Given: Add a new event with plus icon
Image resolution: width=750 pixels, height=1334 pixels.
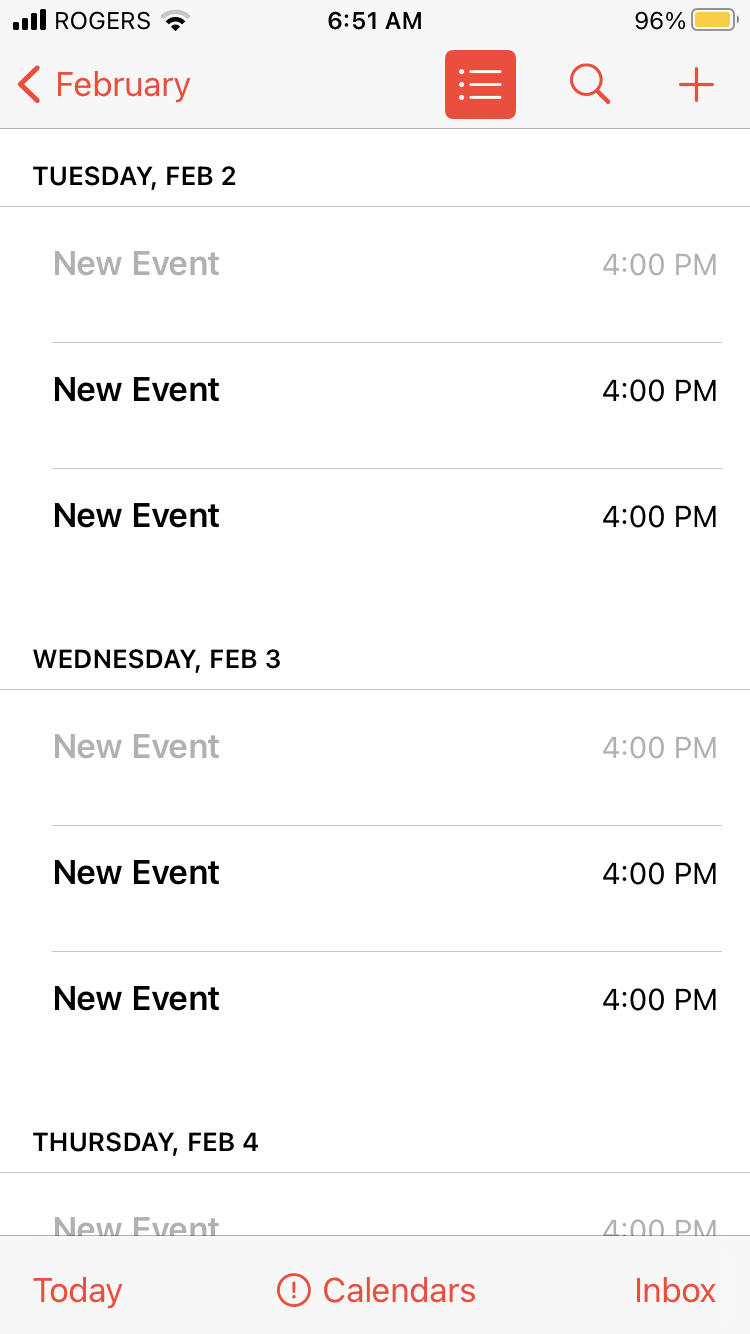Looking at the screenshot, I should 696,85.
